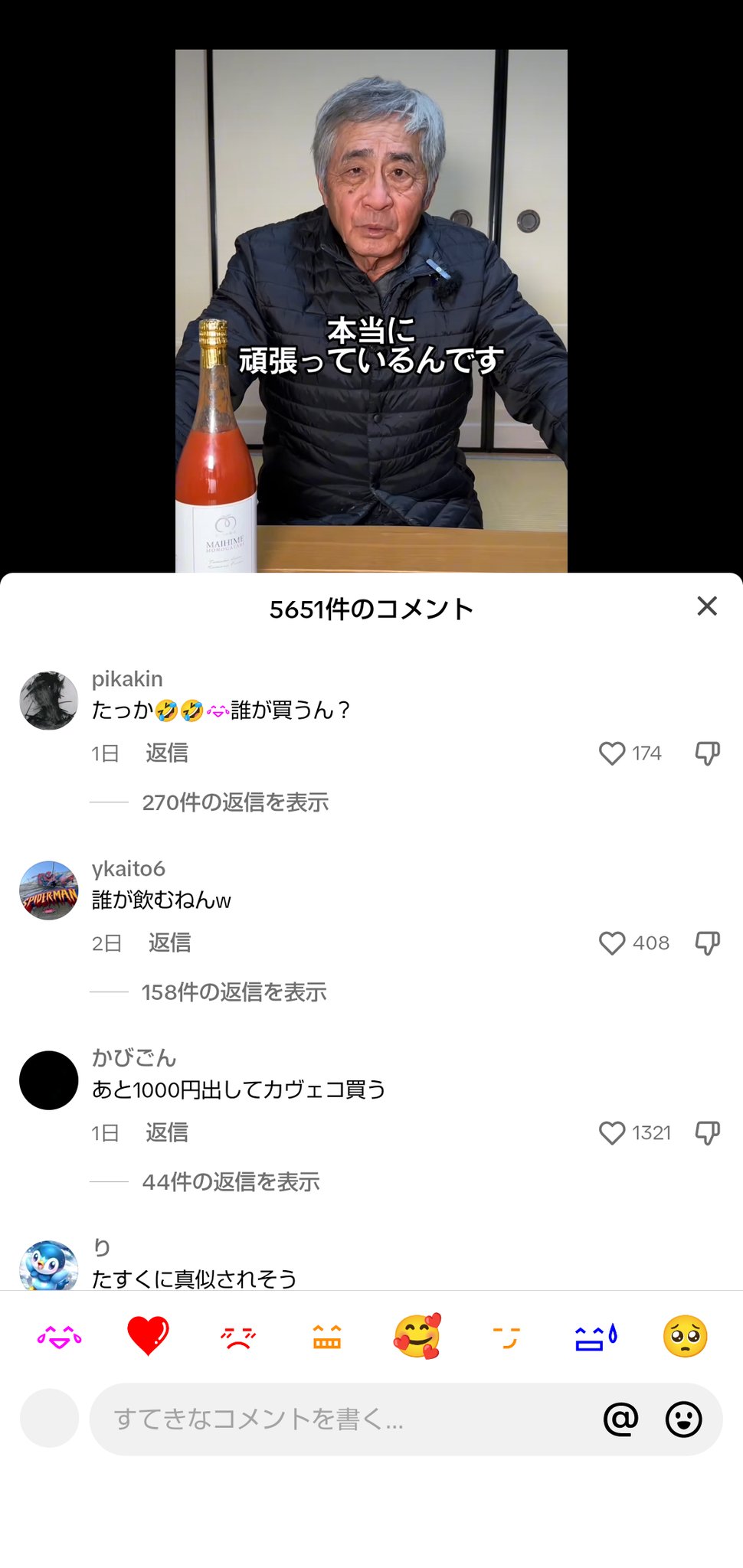Expand the 44 replies to かびごん
Viewport: 743px width, 1568px height.
coord(231,1182)
